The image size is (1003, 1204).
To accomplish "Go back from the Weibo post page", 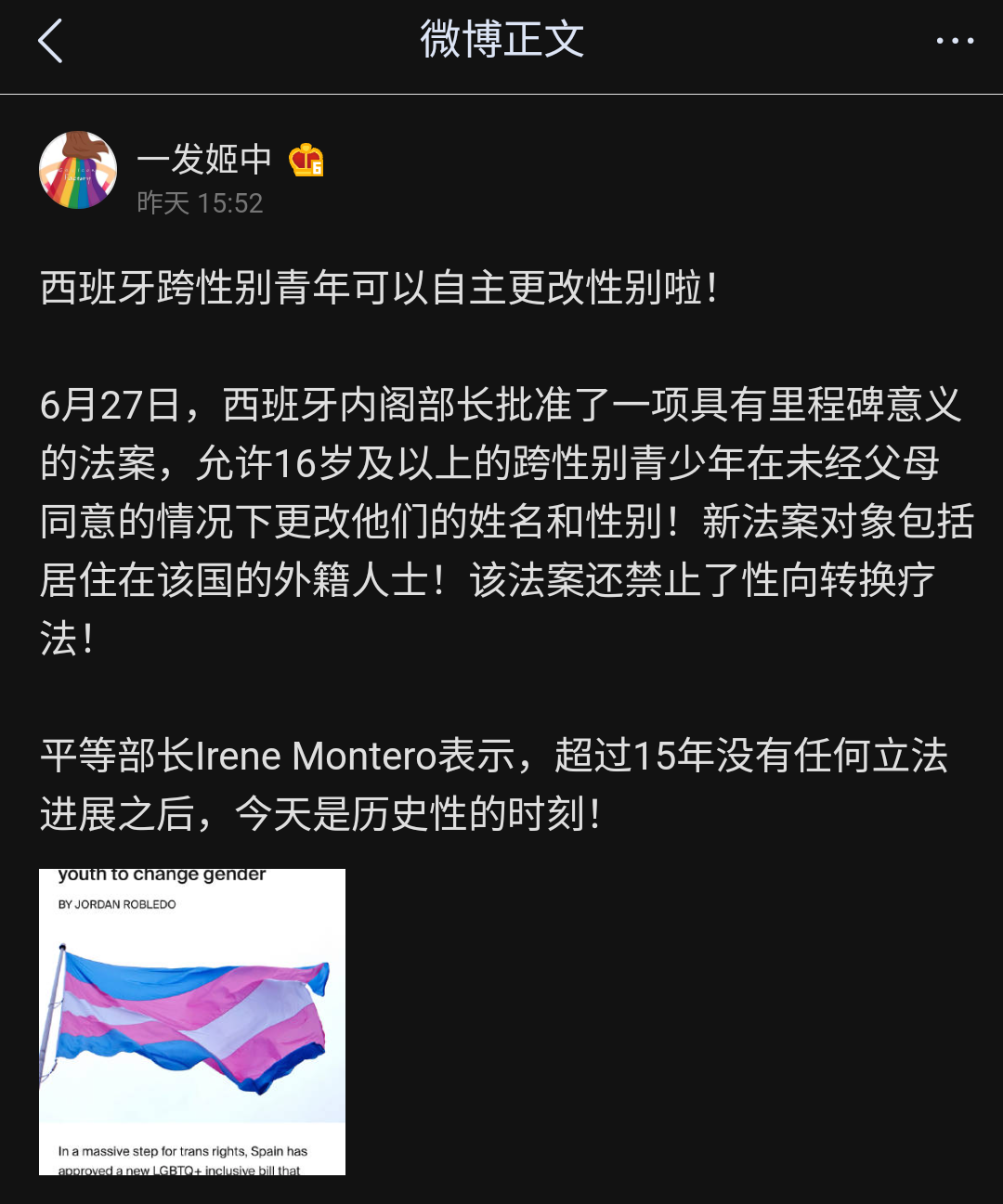I will point(50,42).
